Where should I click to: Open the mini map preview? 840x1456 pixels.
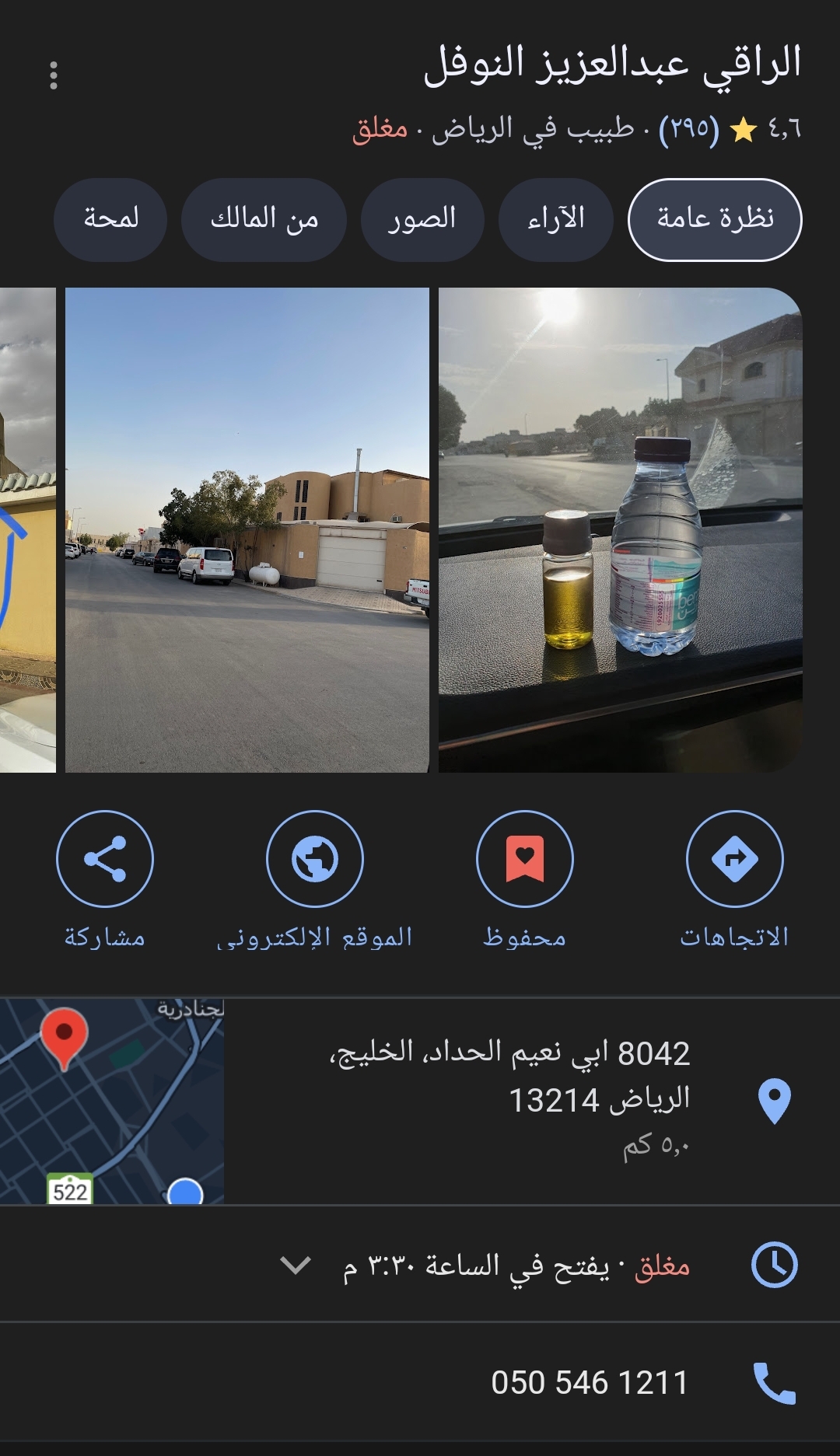(x=112, y=1101)
